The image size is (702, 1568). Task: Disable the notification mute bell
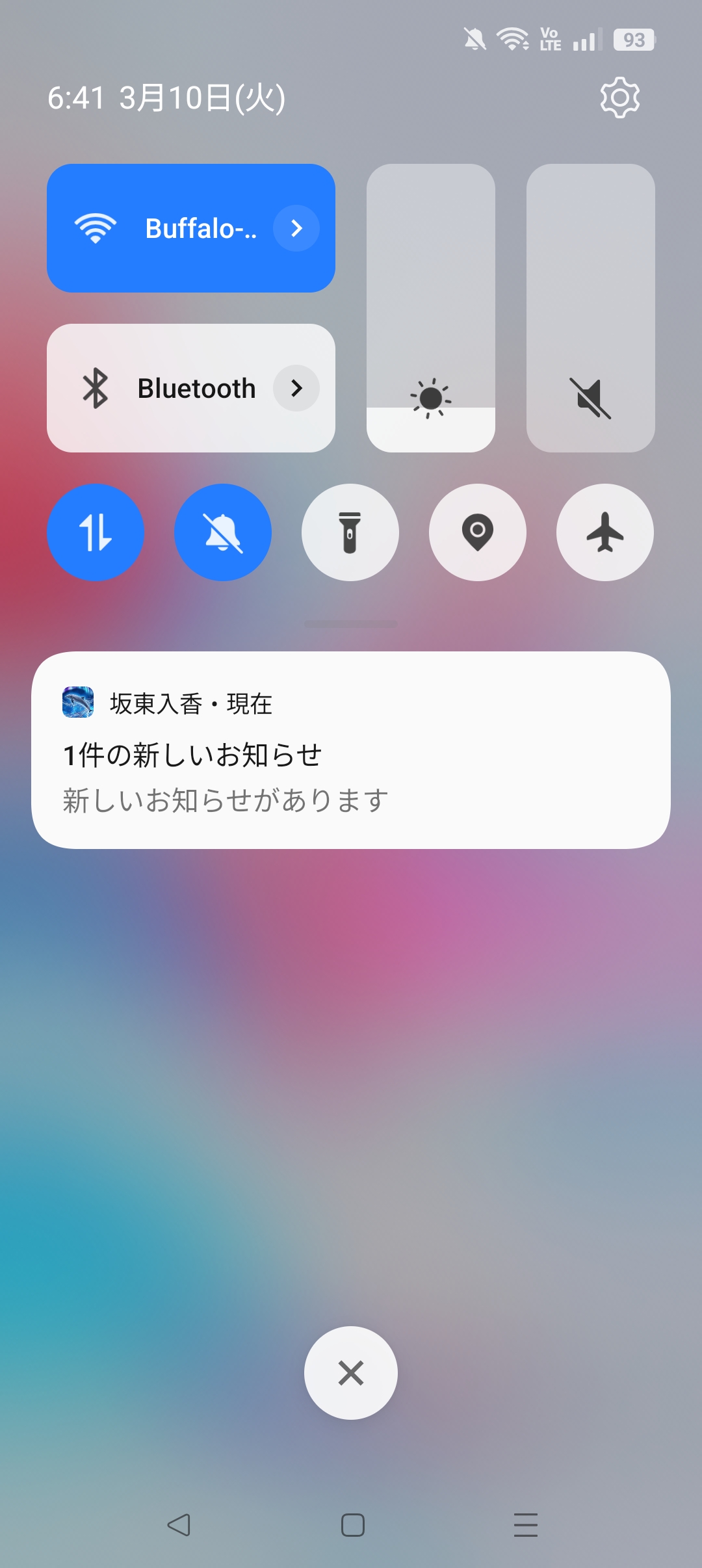pyautogui.click(x=222, y=532)
